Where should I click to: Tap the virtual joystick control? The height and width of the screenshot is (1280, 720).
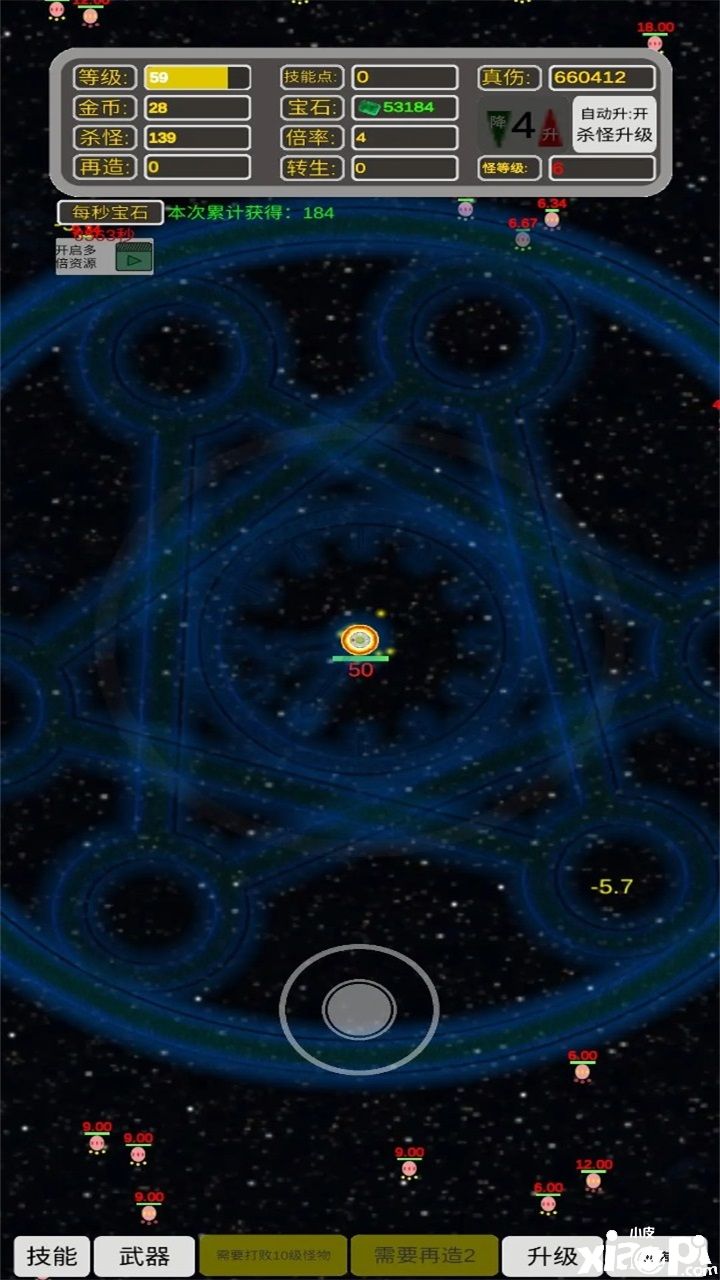(359, 1010)
